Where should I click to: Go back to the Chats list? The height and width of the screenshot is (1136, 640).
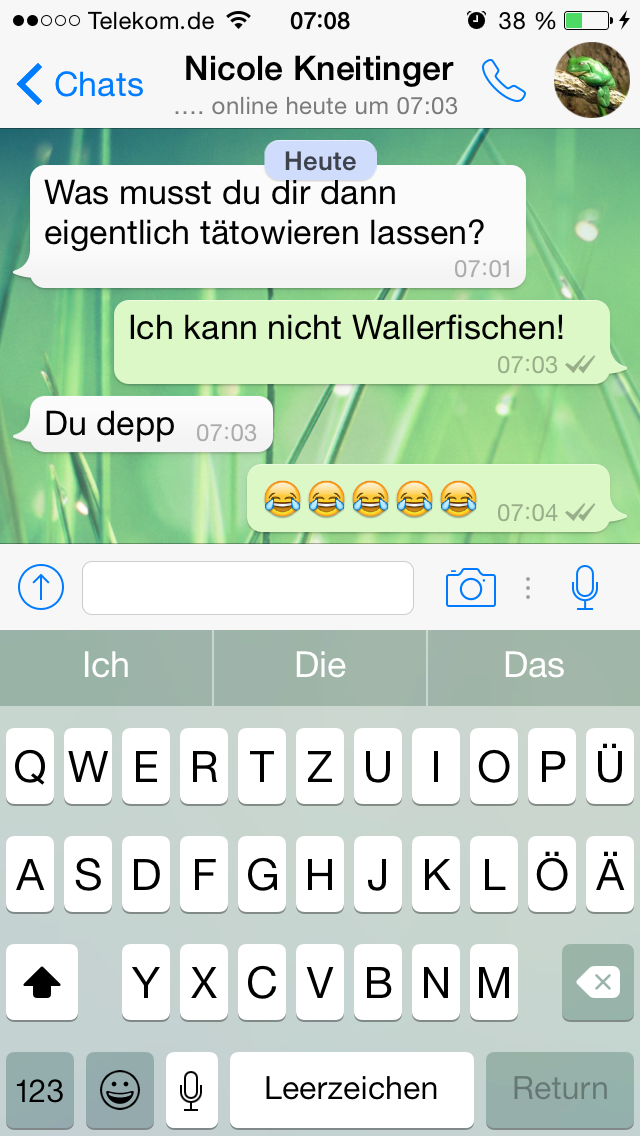point(80,85)
